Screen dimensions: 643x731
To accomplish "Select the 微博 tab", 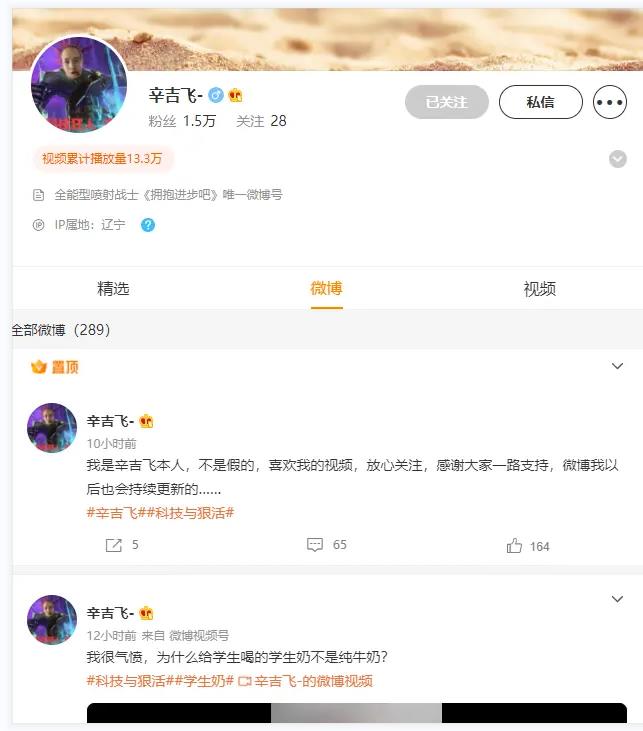I will pyautogui.click(x=326, y=289).
